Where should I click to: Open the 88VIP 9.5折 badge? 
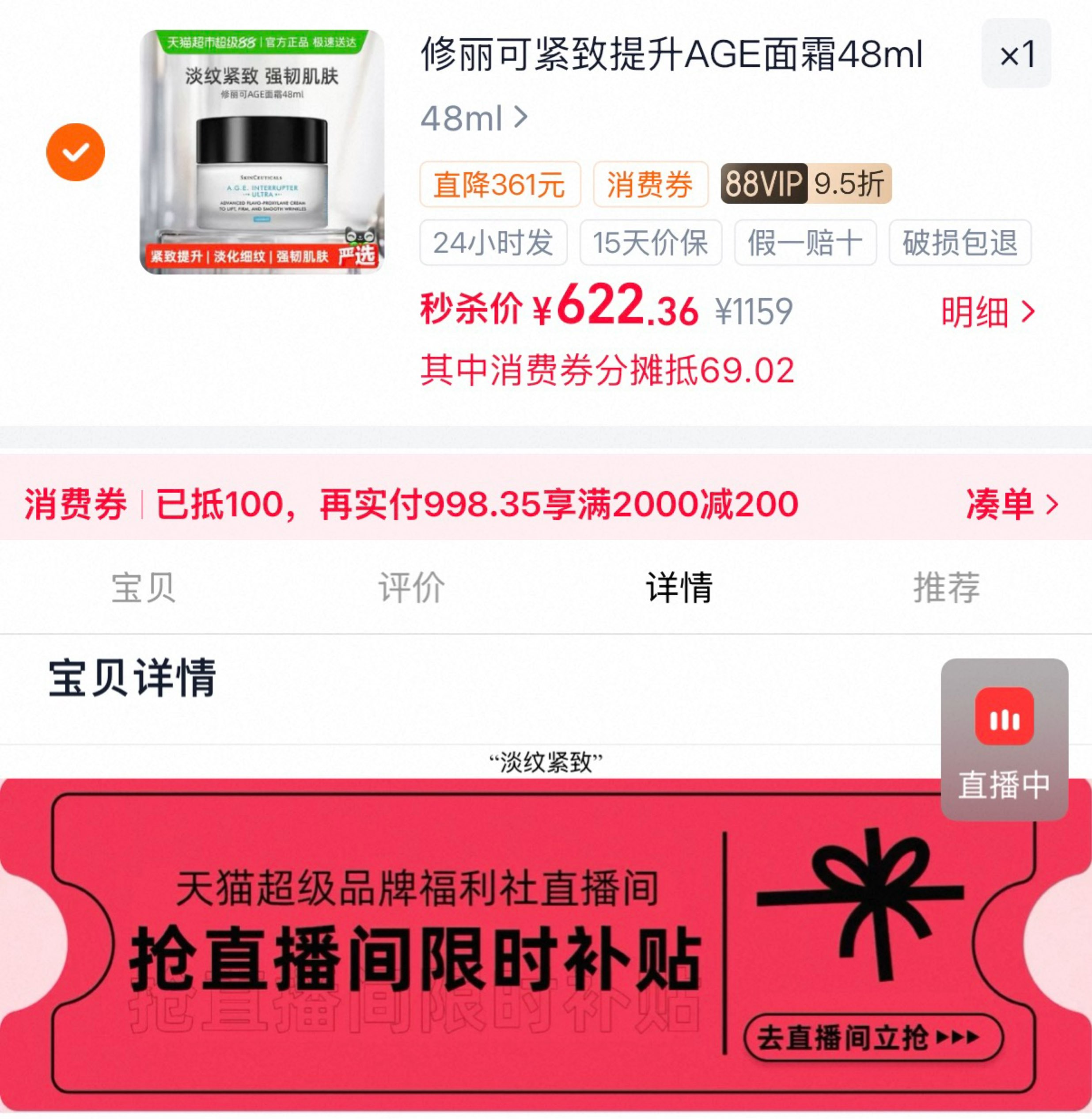tap(805, 184)
